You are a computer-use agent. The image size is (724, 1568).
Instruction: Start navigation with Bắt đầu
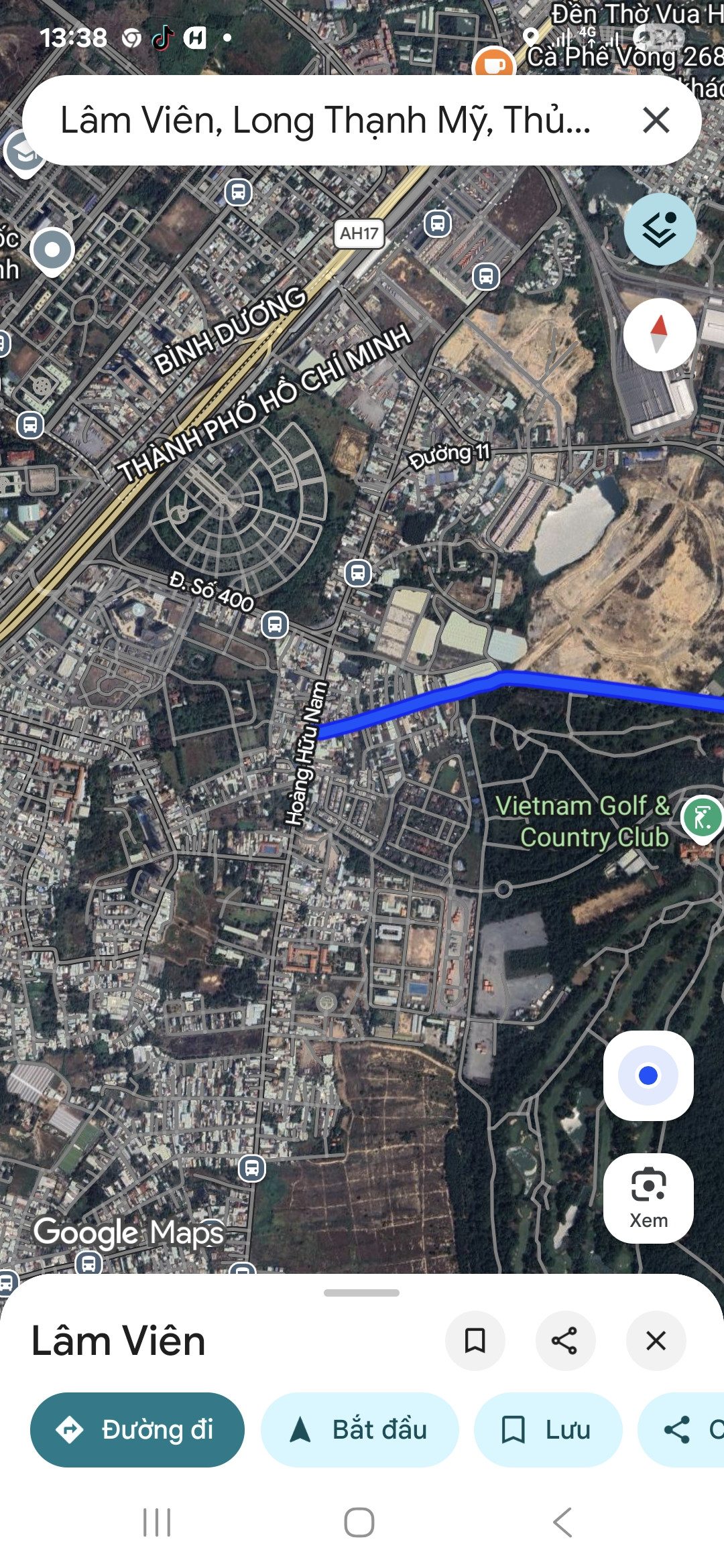click(360, 1429)
